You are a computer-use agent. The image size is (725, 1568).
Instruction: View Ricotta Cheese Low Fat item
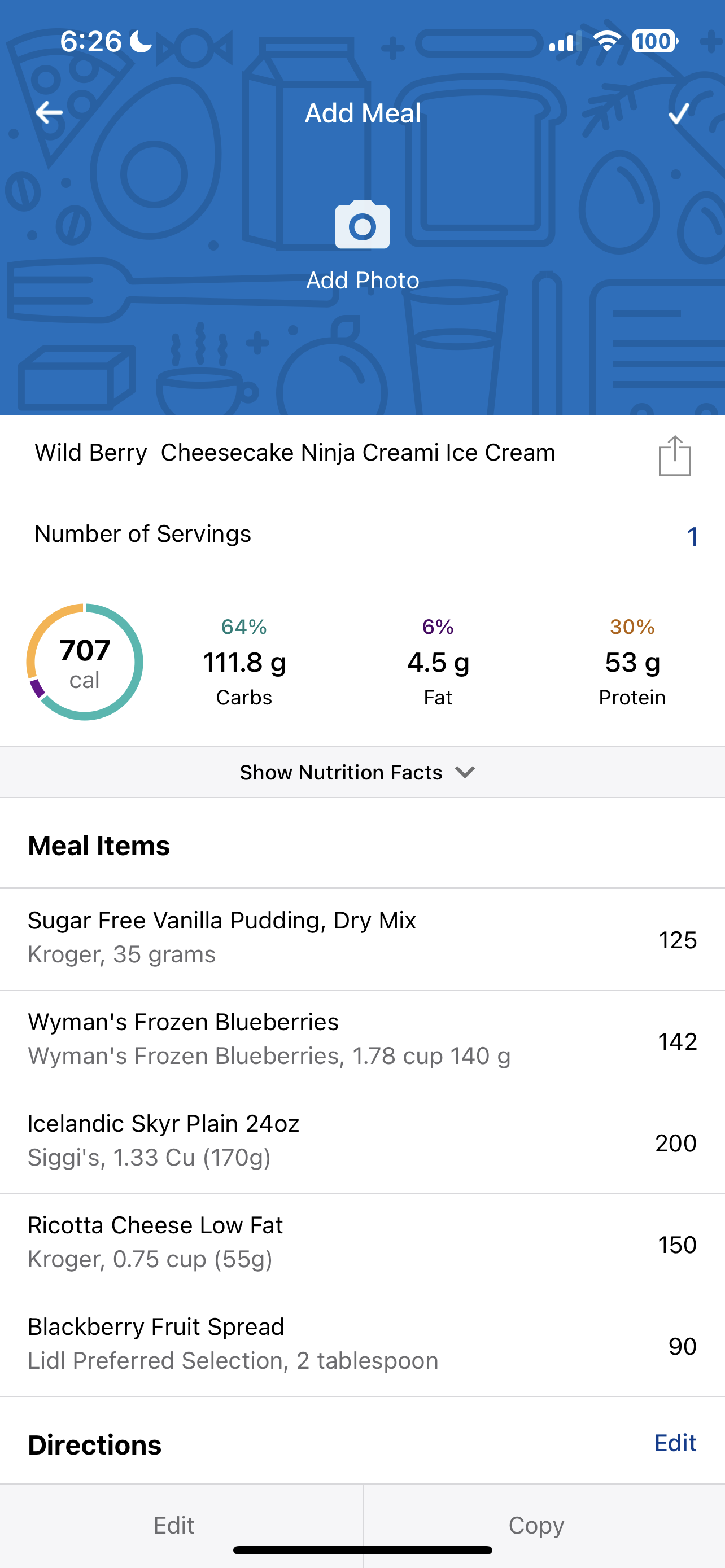coord(362,1243)
